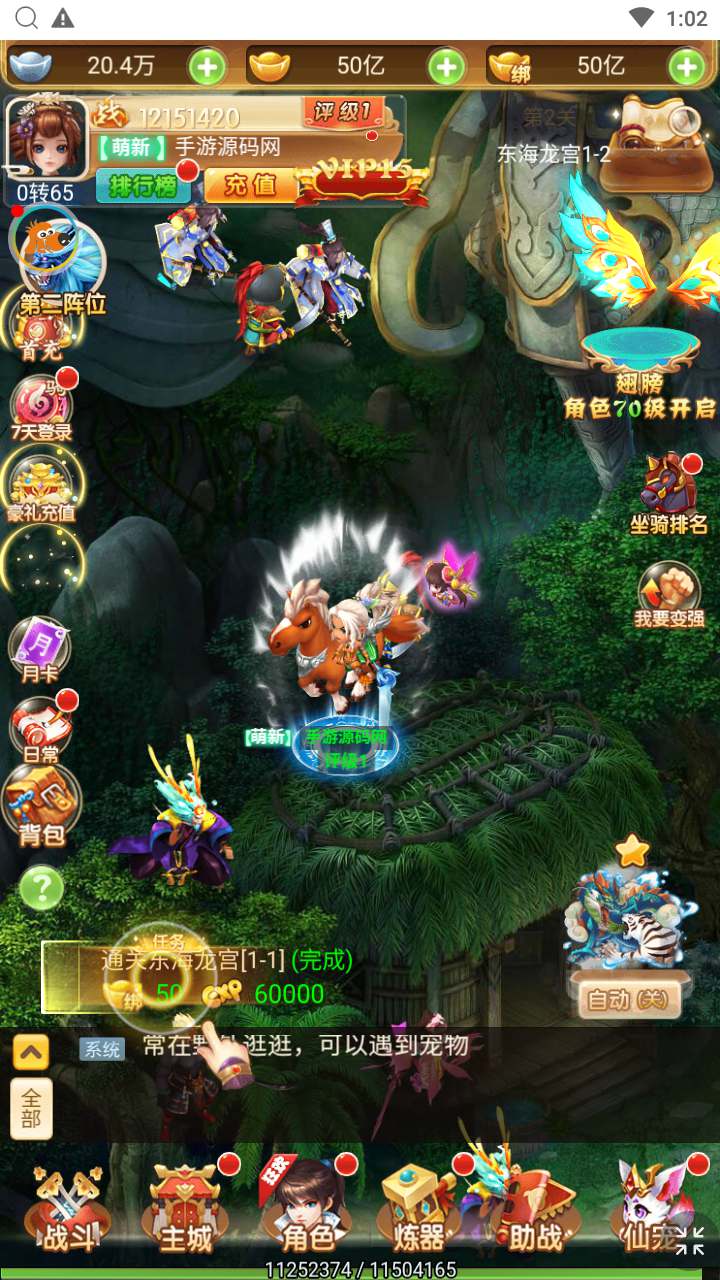
Task: Tap the green help question mark
Action: [x=42, y=888]
